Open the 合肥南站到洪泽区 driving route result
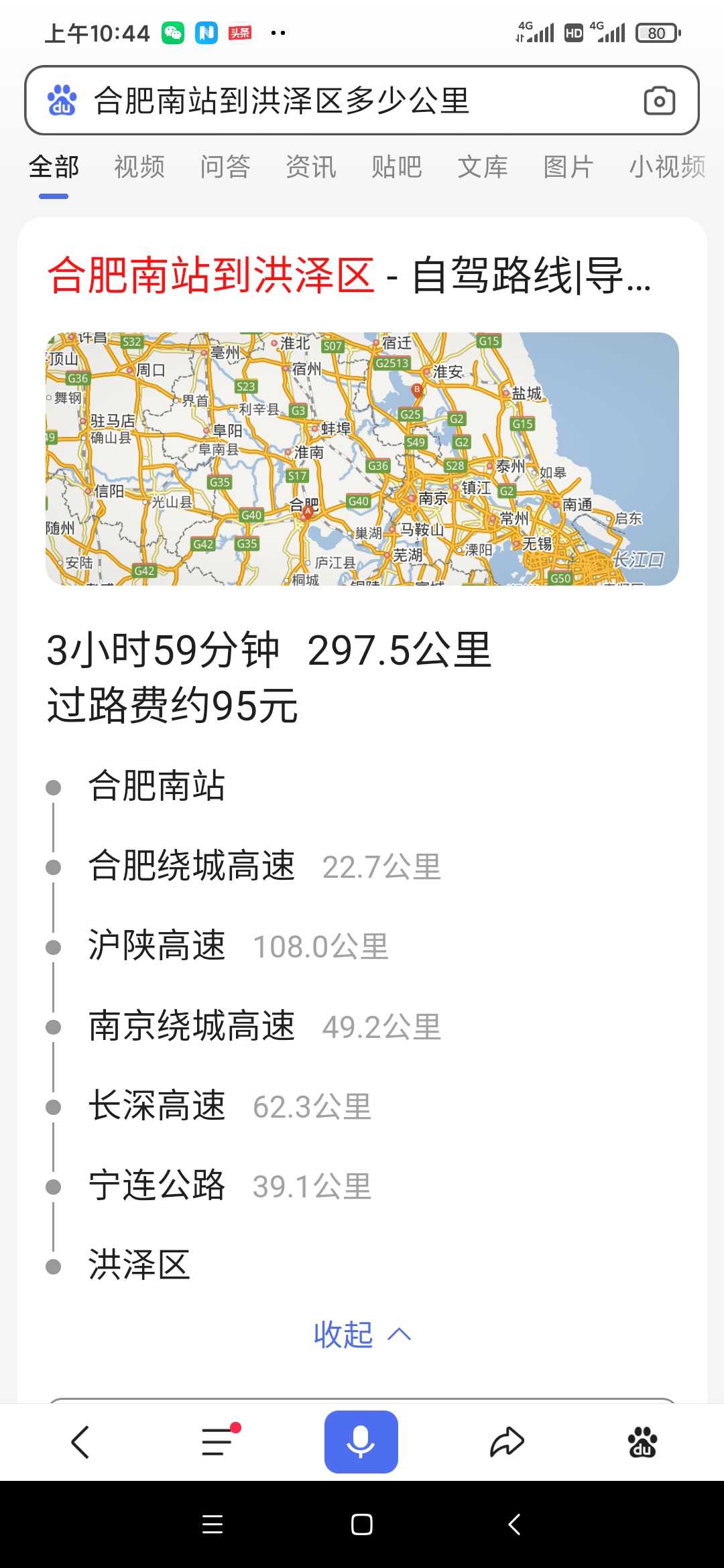This screenshot has height=1568, width=724. pos(349,275)
